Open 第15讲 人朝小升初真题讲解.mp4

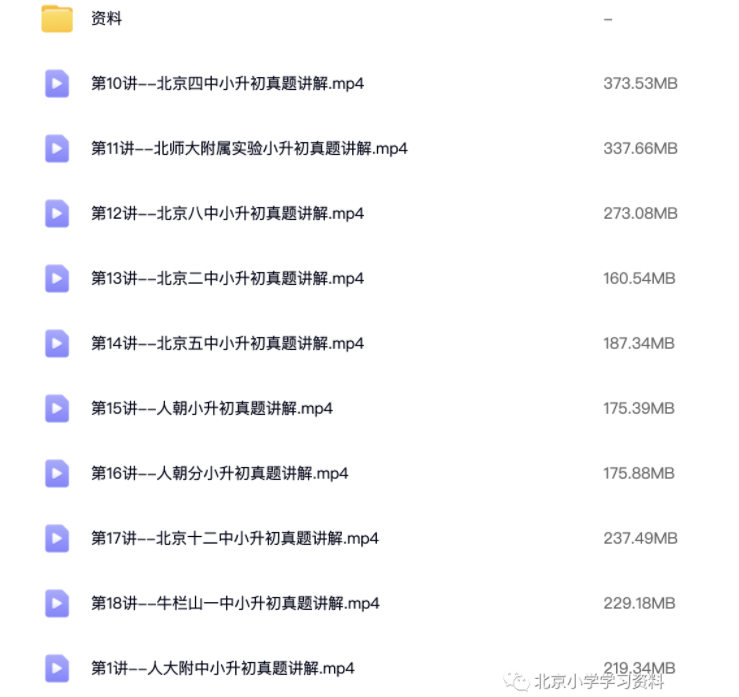click(211, 409)
